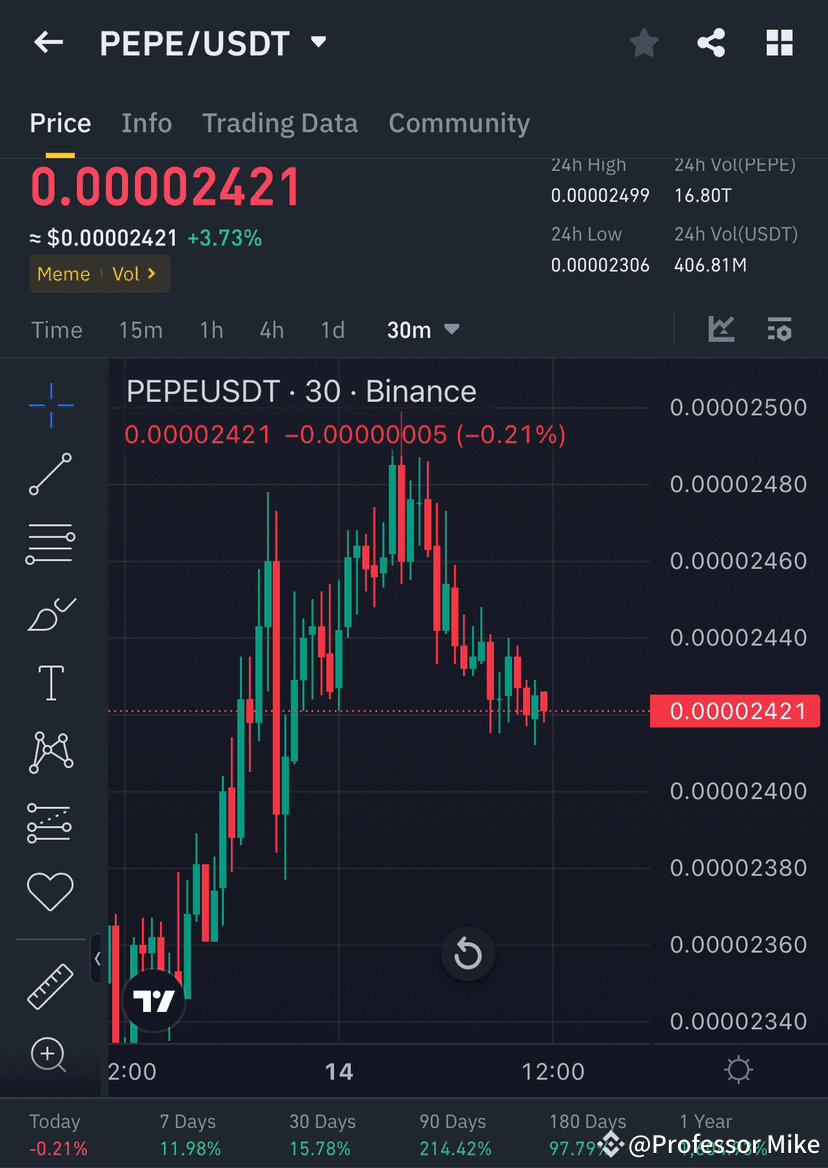Select the text annotation tool
Screen dimensions: 828x1168
point(50,682)
